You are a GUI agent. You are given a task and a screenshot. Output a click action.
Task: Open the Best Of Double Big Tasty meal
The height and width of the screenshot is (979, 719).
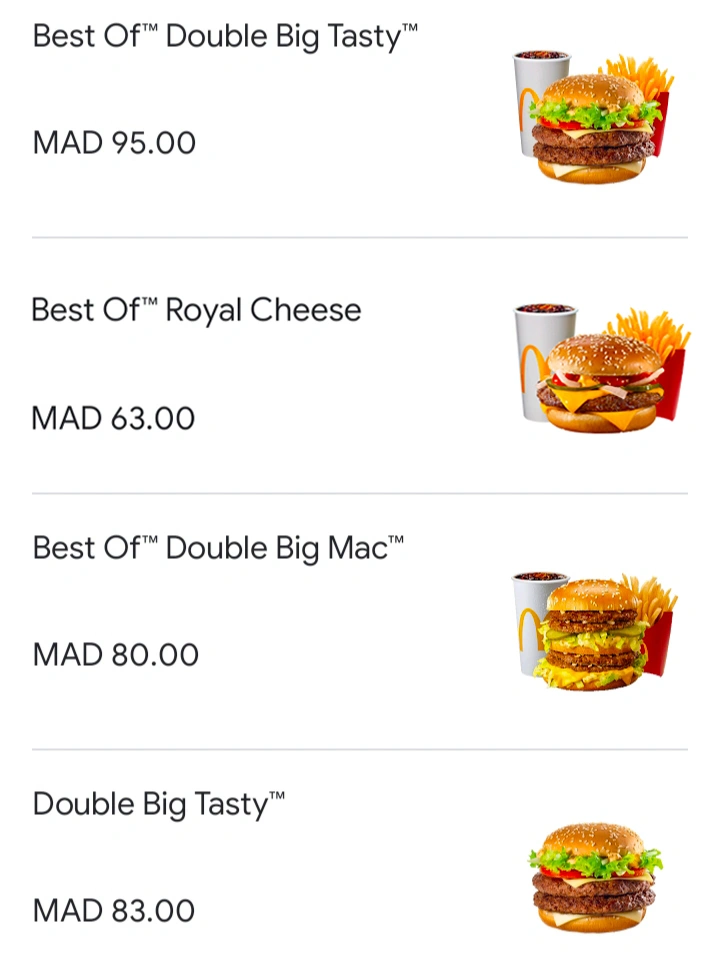click(x=225, y=38)
